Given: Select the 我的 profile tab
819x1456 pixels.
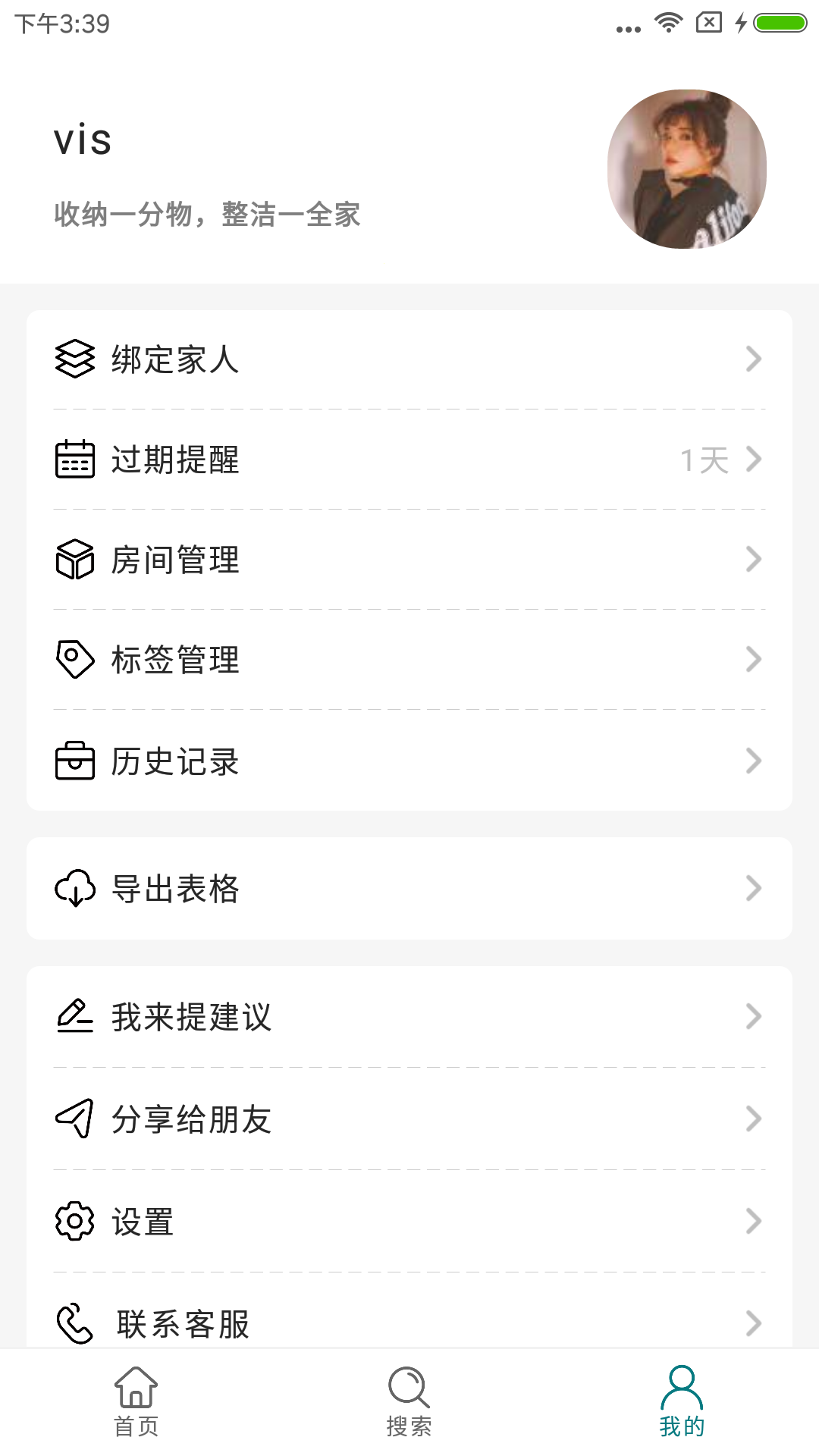Looking at the screenshot, I should point(682,1401).
